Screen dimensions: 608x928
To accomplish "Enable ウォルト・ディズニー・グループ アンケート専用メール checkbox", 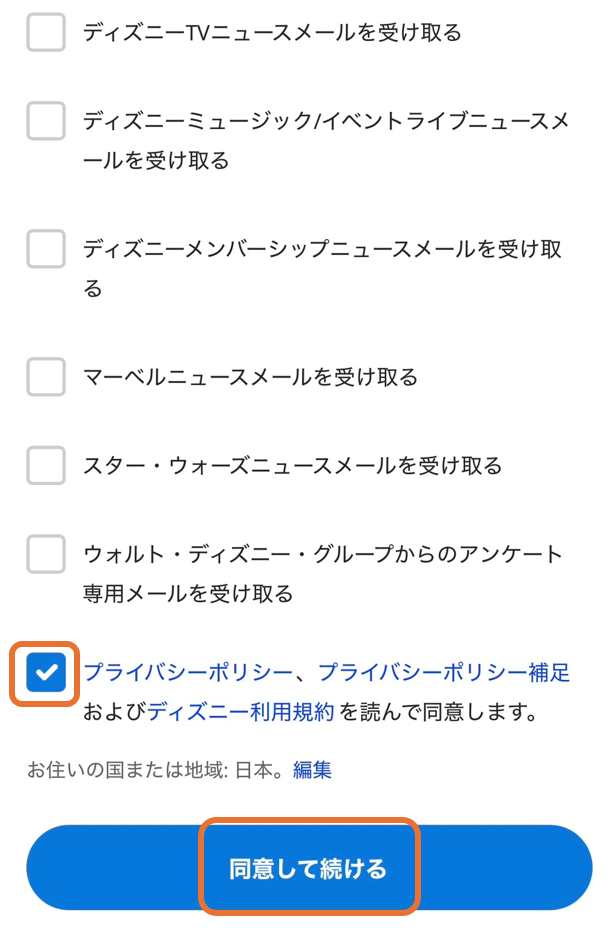I will [46, 554].
